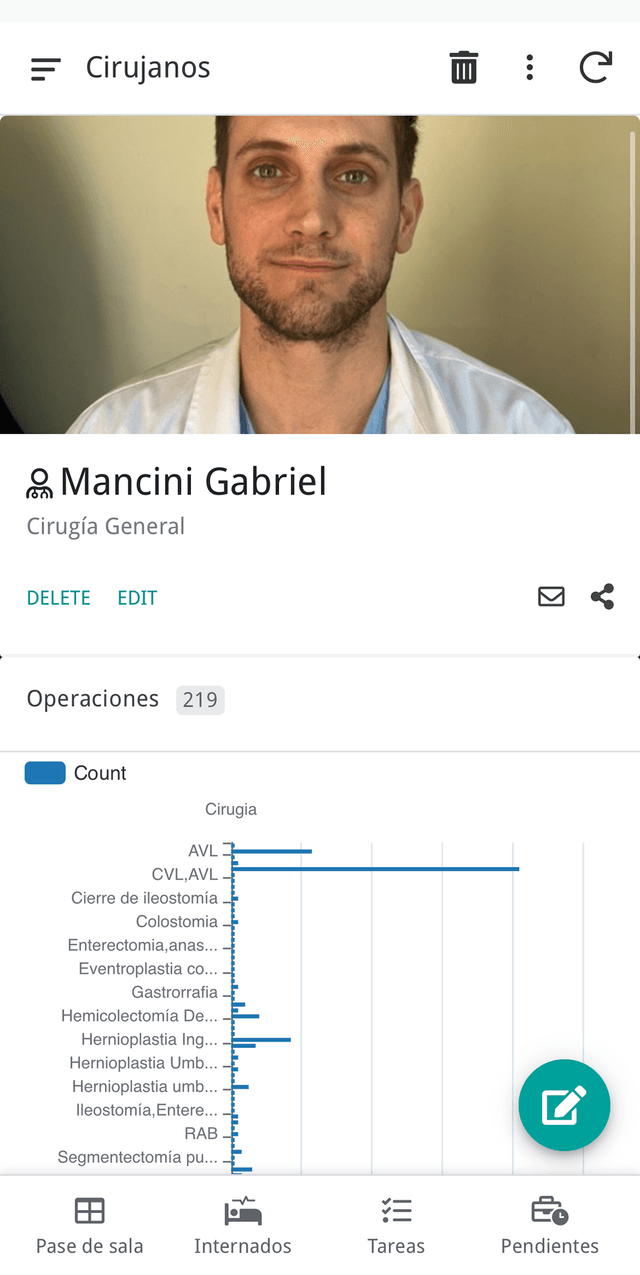Toggle the Count legend in the chart
Viewport: 640px width, 1275px height.
[75, 773]
